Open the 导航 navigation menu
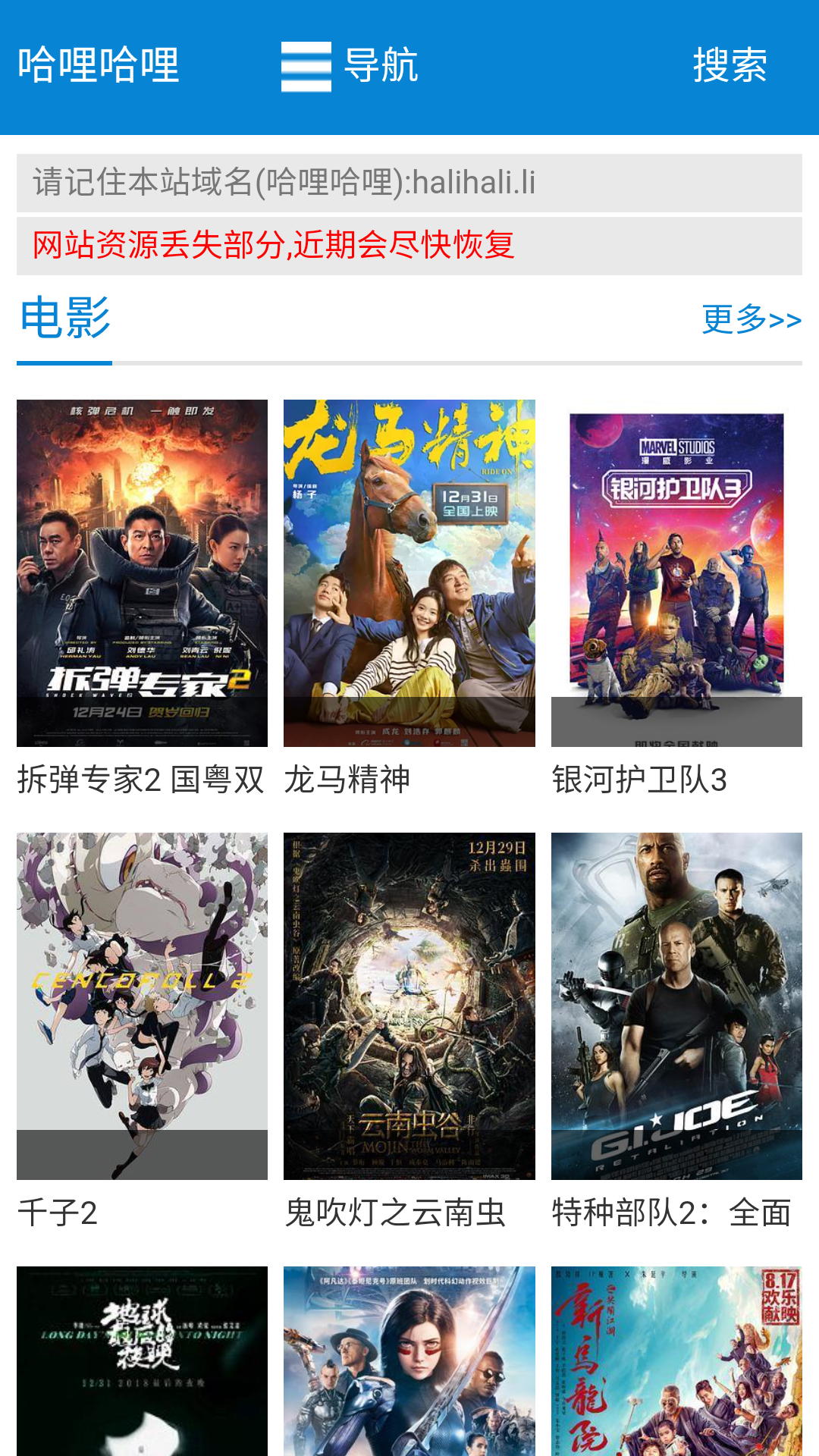This screenshot has width=819, height=1456. 350,66
